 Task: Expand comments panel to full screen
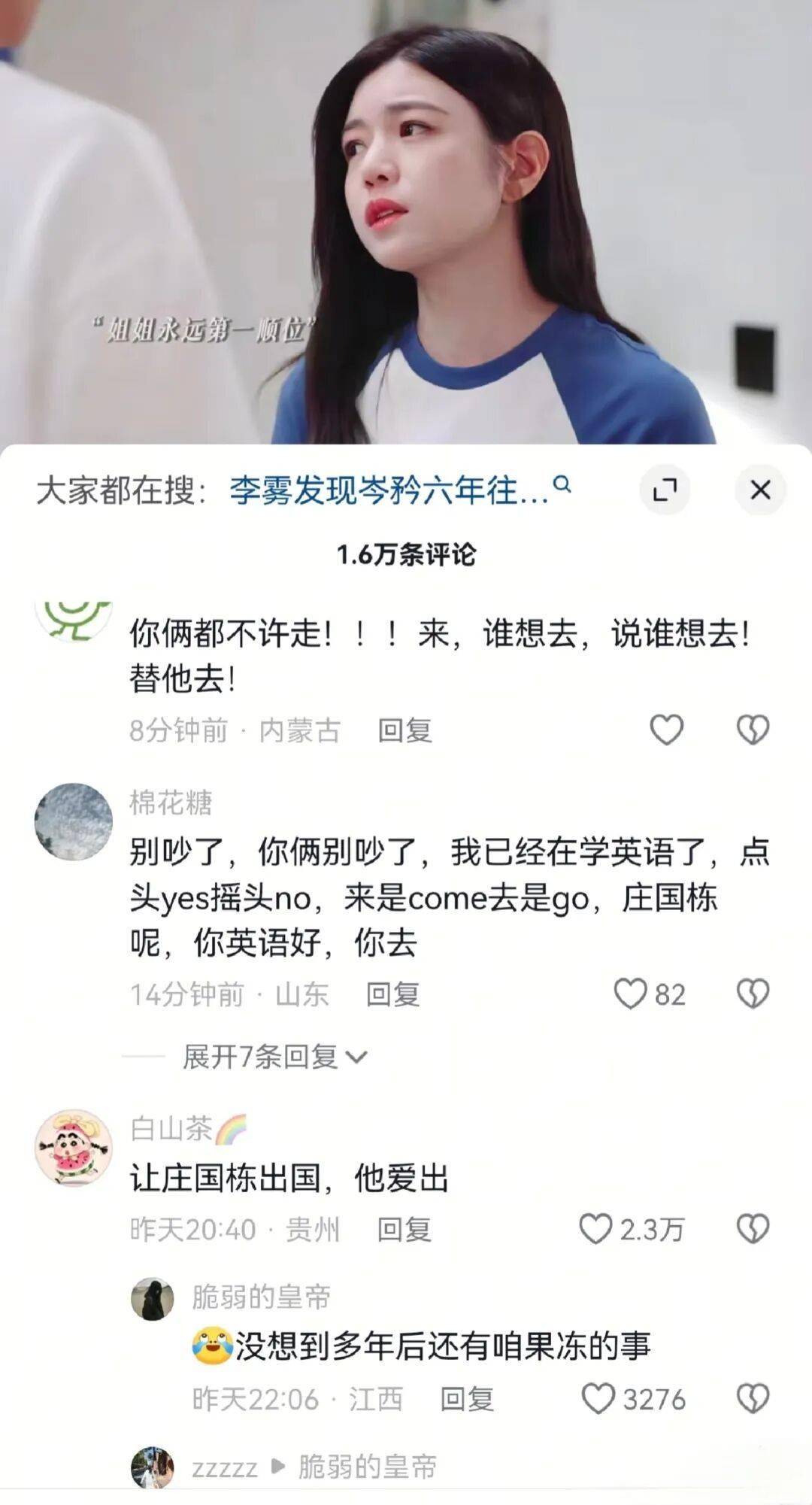tap(665, 490)
